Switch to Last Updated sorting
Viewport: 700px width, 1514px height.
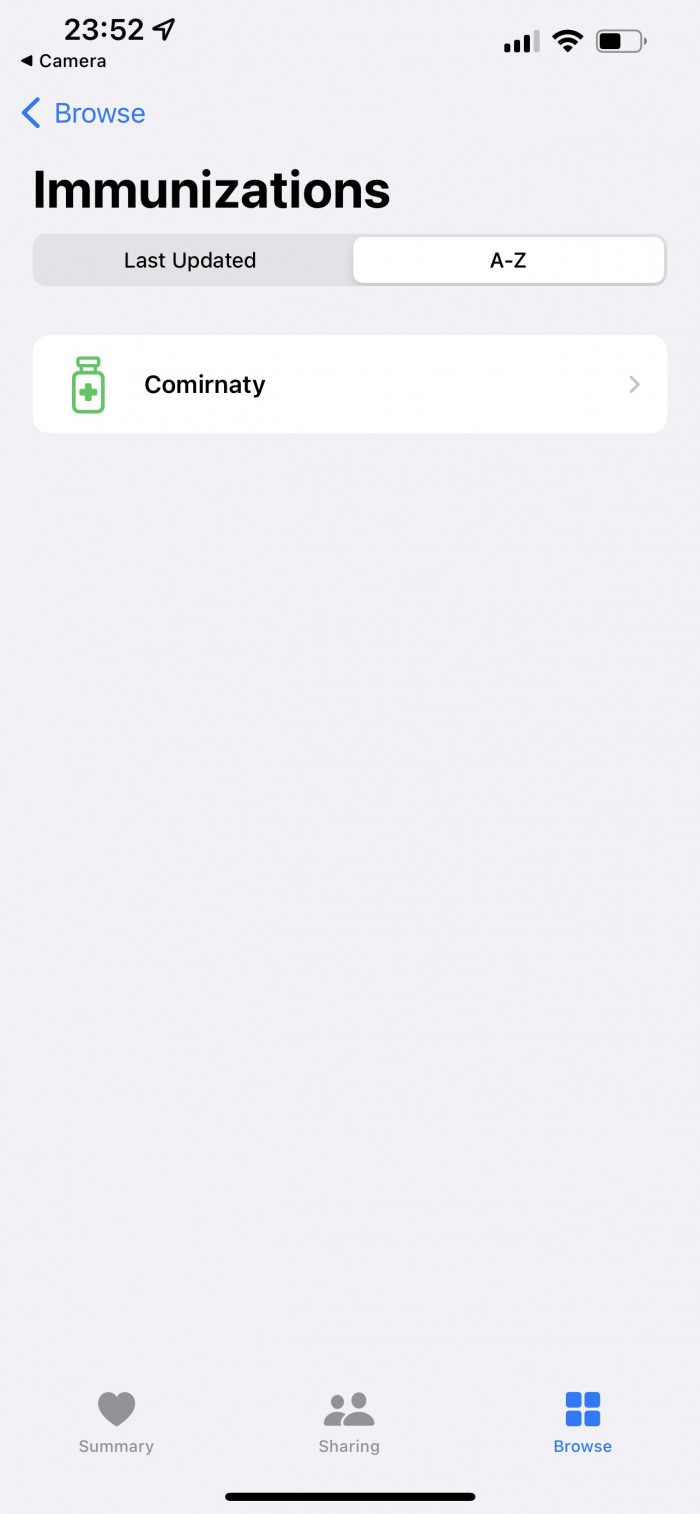point(190,260)
